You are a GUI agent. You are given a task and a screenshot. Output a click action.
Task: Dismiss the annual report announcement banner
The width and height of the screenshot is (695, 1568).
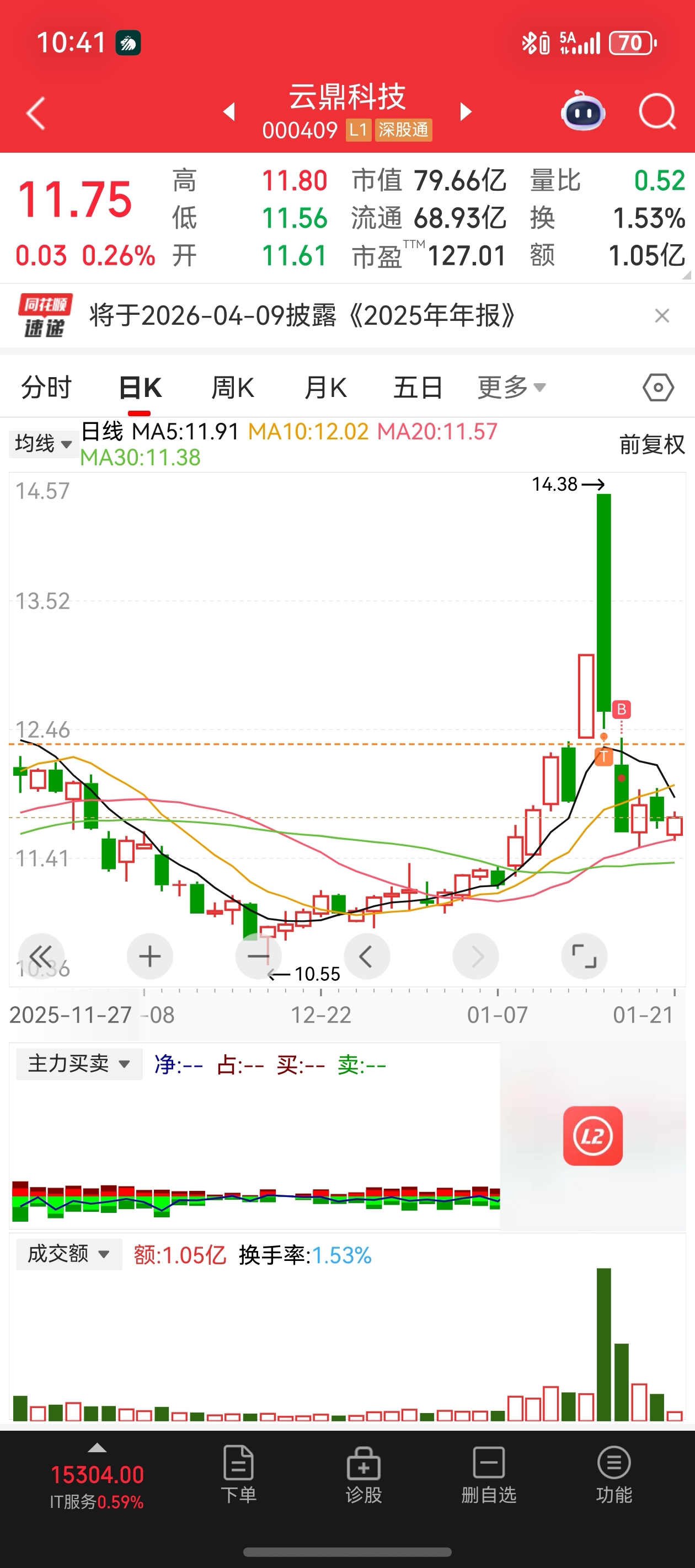pos(661,316)
